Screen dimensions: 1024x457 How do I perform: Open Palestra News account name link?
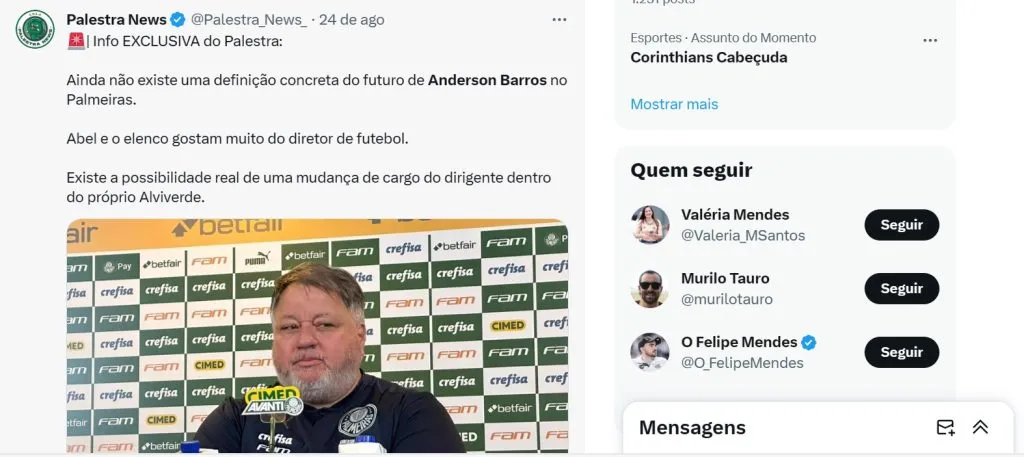116,20
